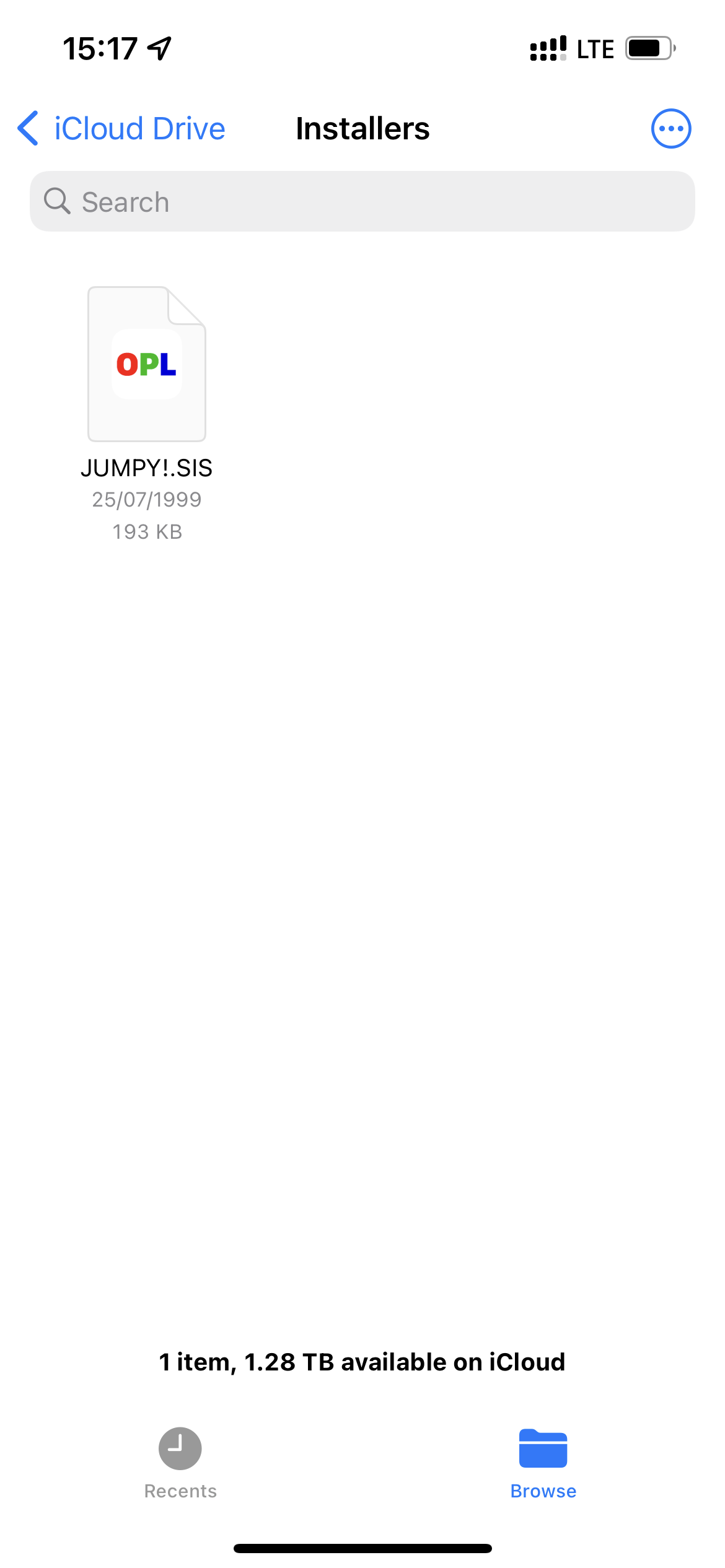Switch to the Recents tab
Image resolution: width=725 pixels, height=1568 pixels.
(180, 1463)
